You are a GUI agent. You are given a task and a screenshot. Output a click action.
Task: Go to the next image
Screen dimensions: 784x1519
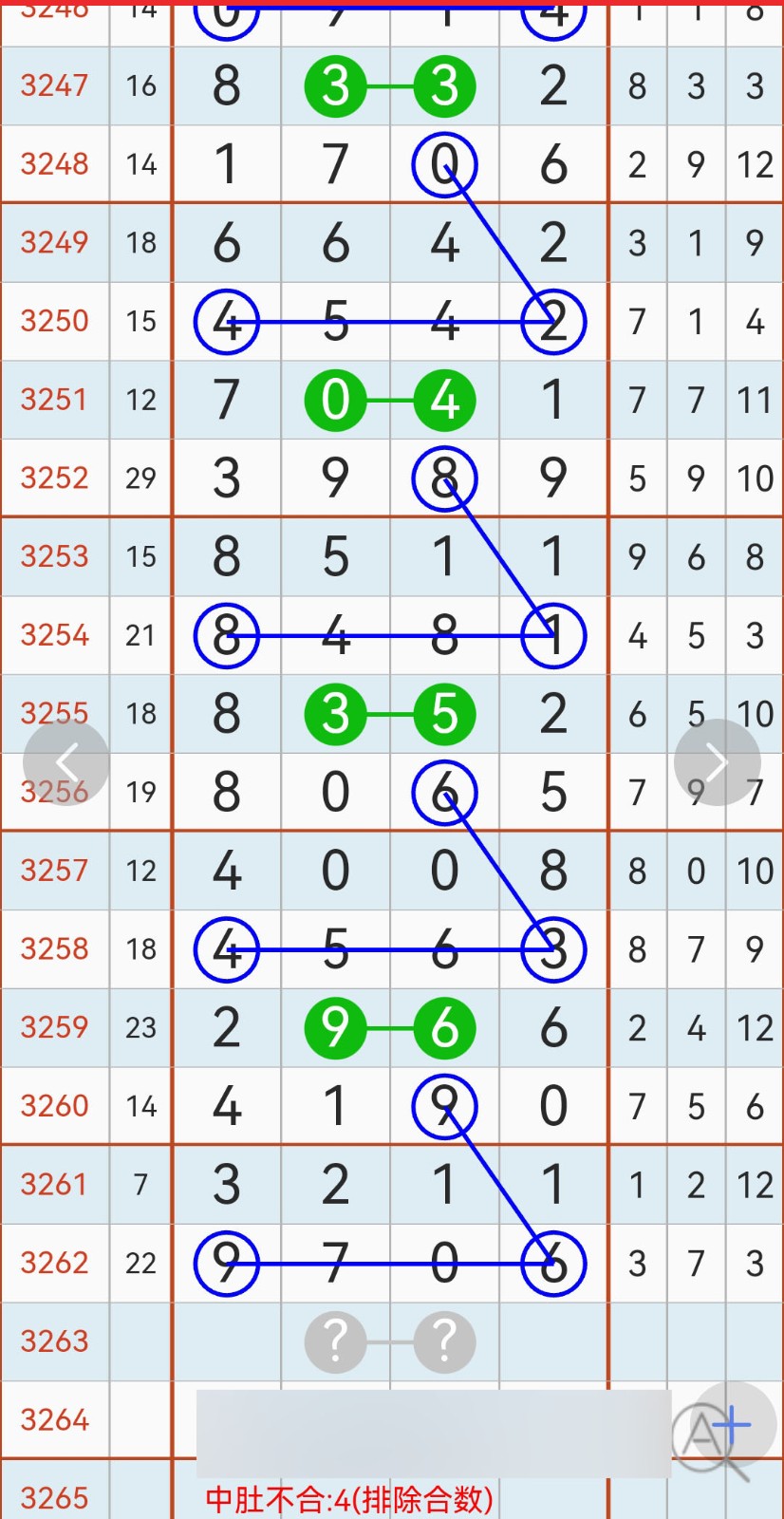coord(717,762)
